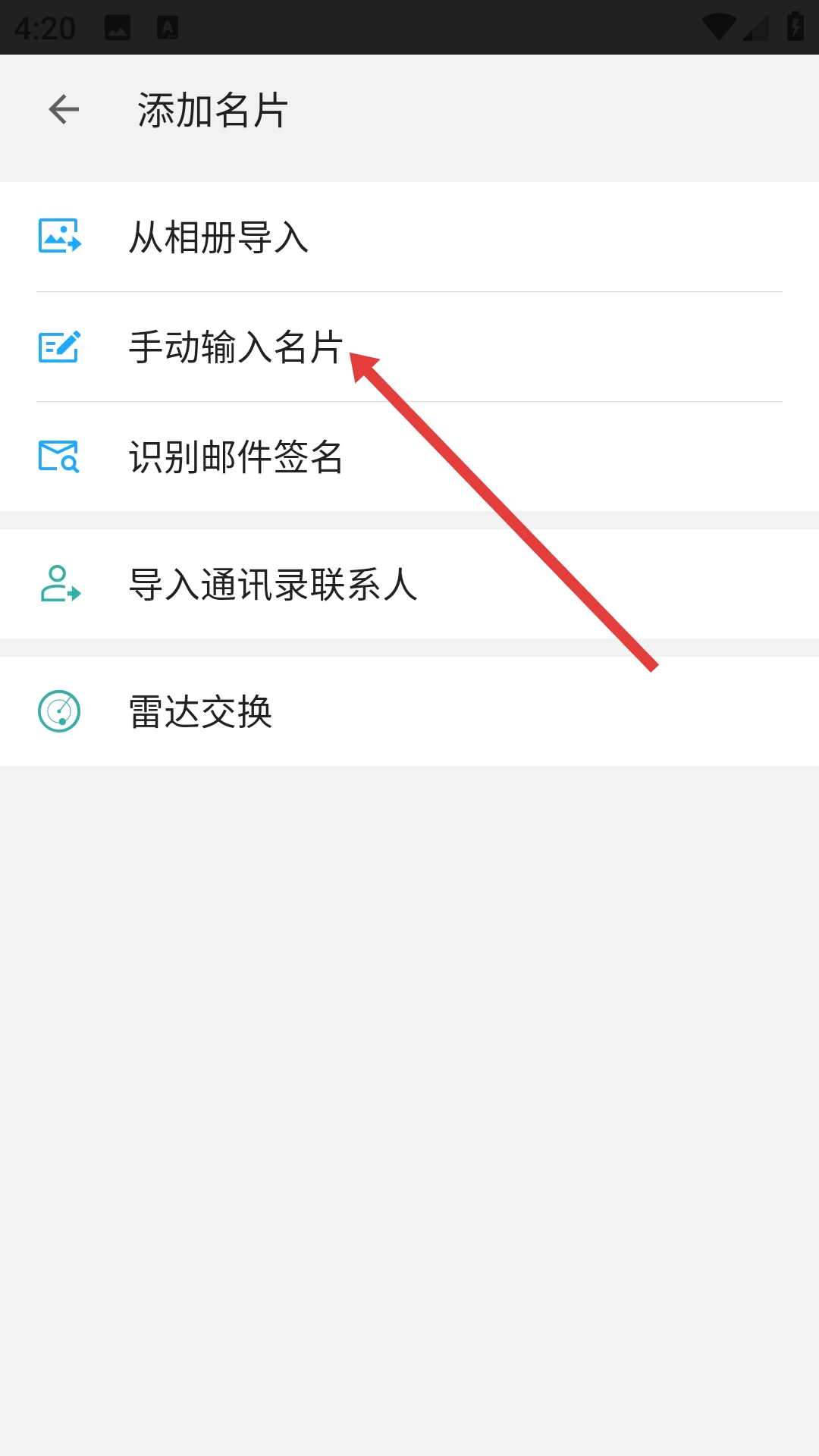Open 识别邮件签名

click(235, 457)
